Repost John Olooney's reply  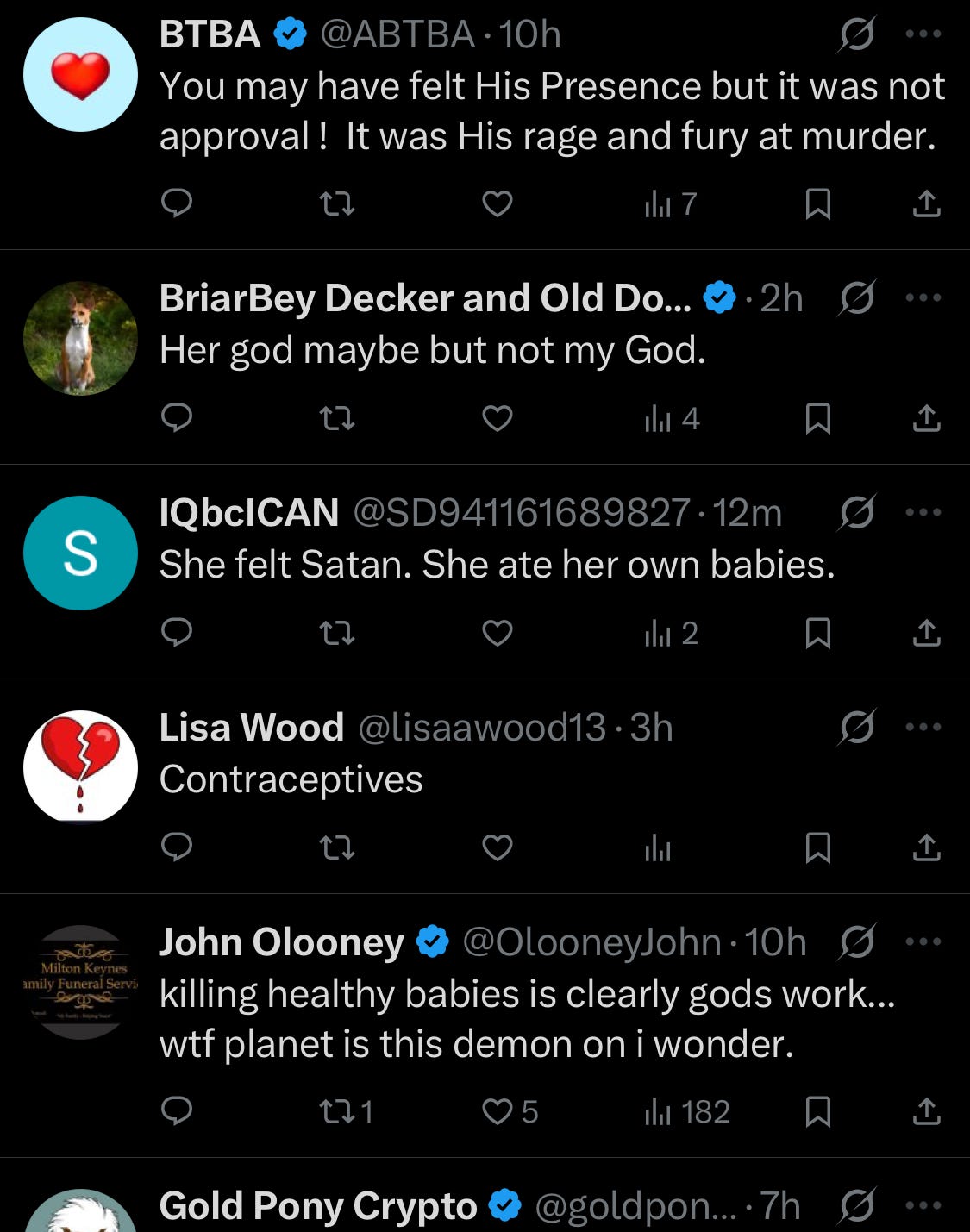tap(337, 1111)
